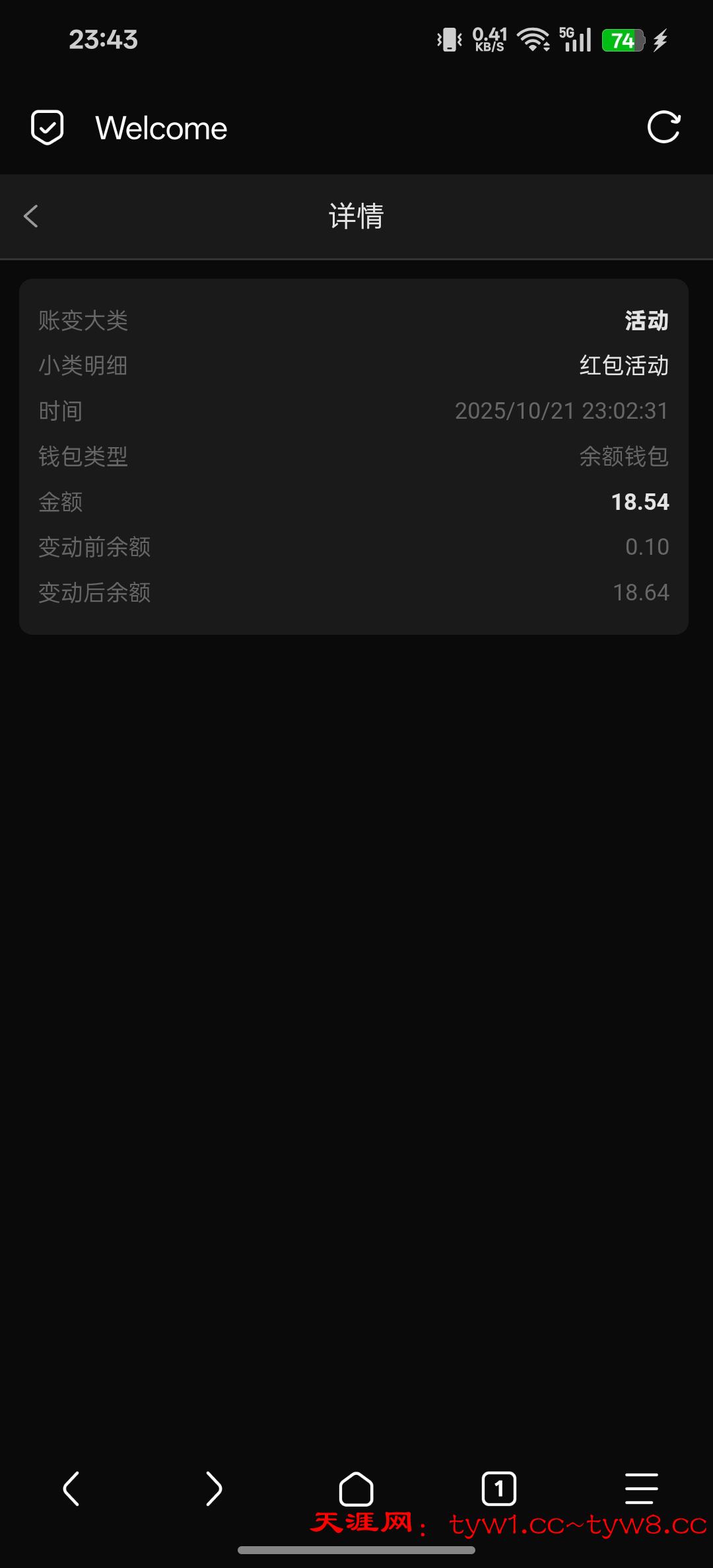Go back from the 详情 page
This screenshot has width=713, height=1568.
click(x=31, y=216)
